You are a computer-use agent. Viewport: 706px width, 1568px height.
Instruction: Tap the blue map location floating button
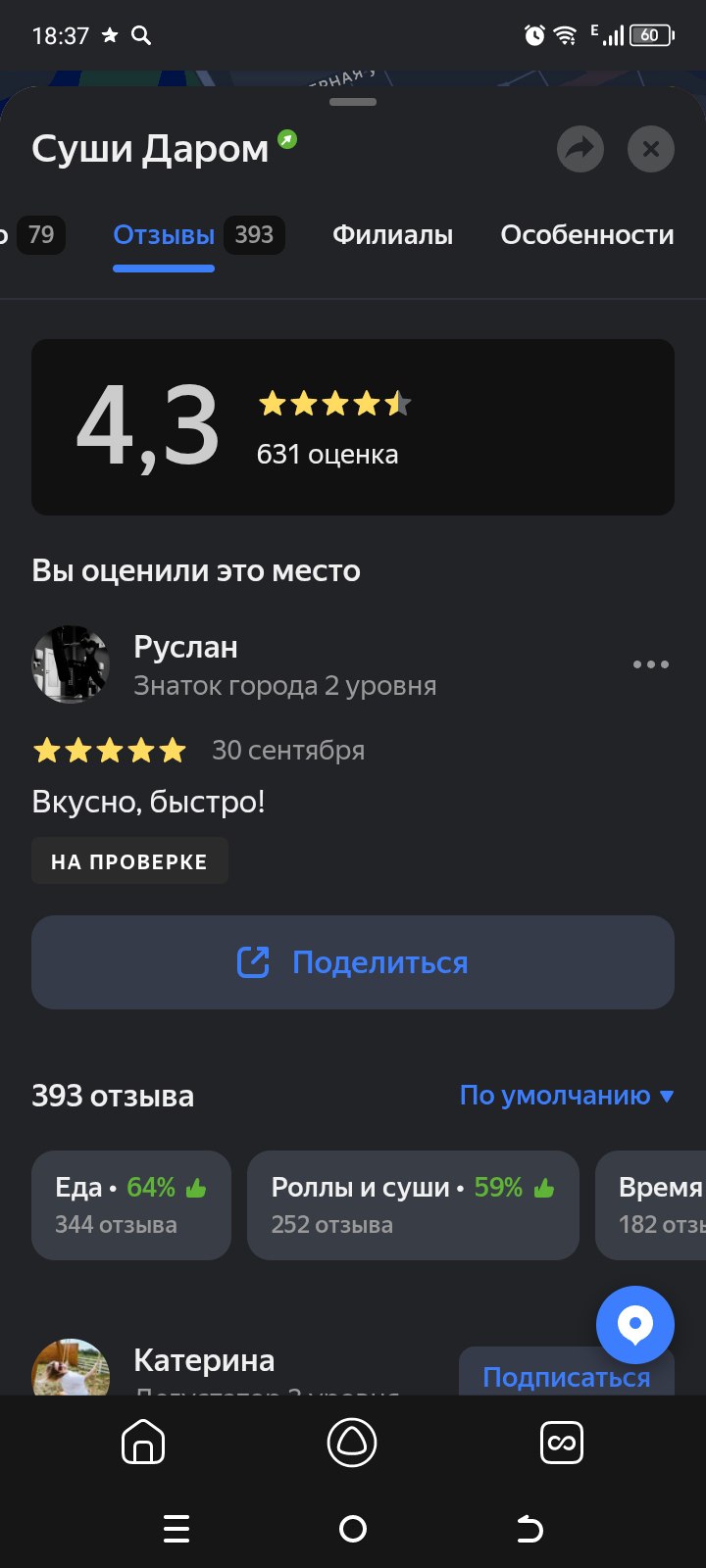coord(635,1325)
